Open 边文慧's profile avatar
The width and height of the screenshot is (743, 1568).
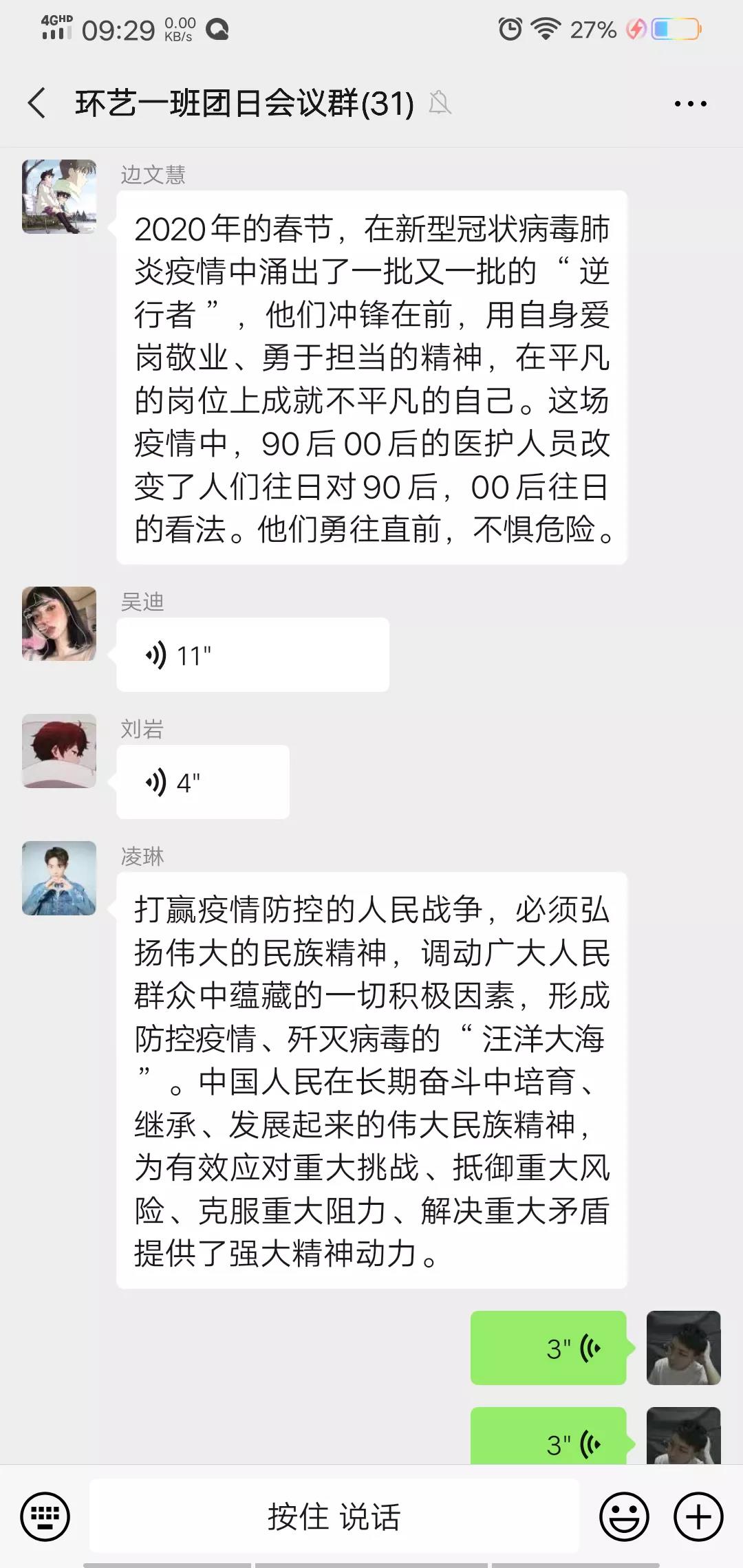coord(59,197)
